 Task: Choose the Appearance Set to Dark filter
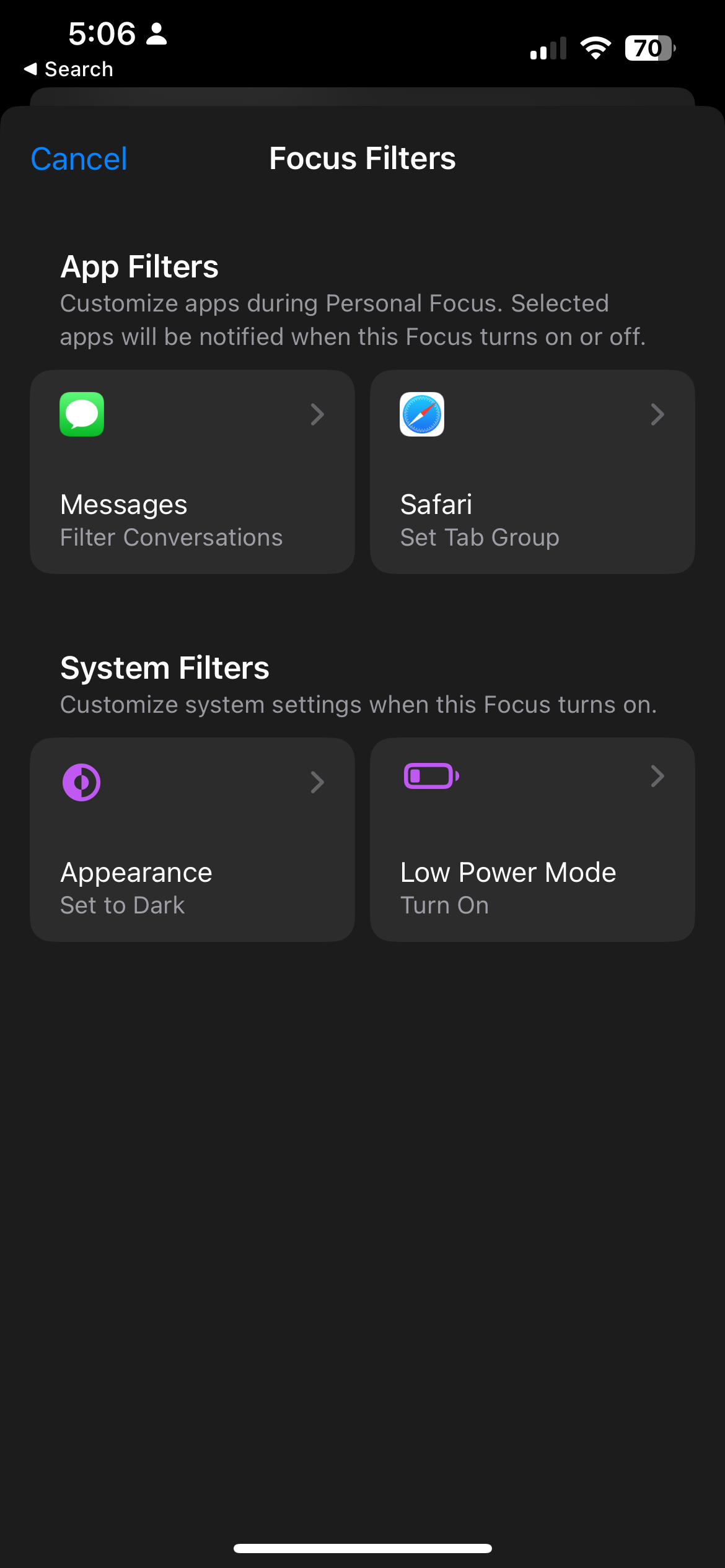(x=192, y=840)
